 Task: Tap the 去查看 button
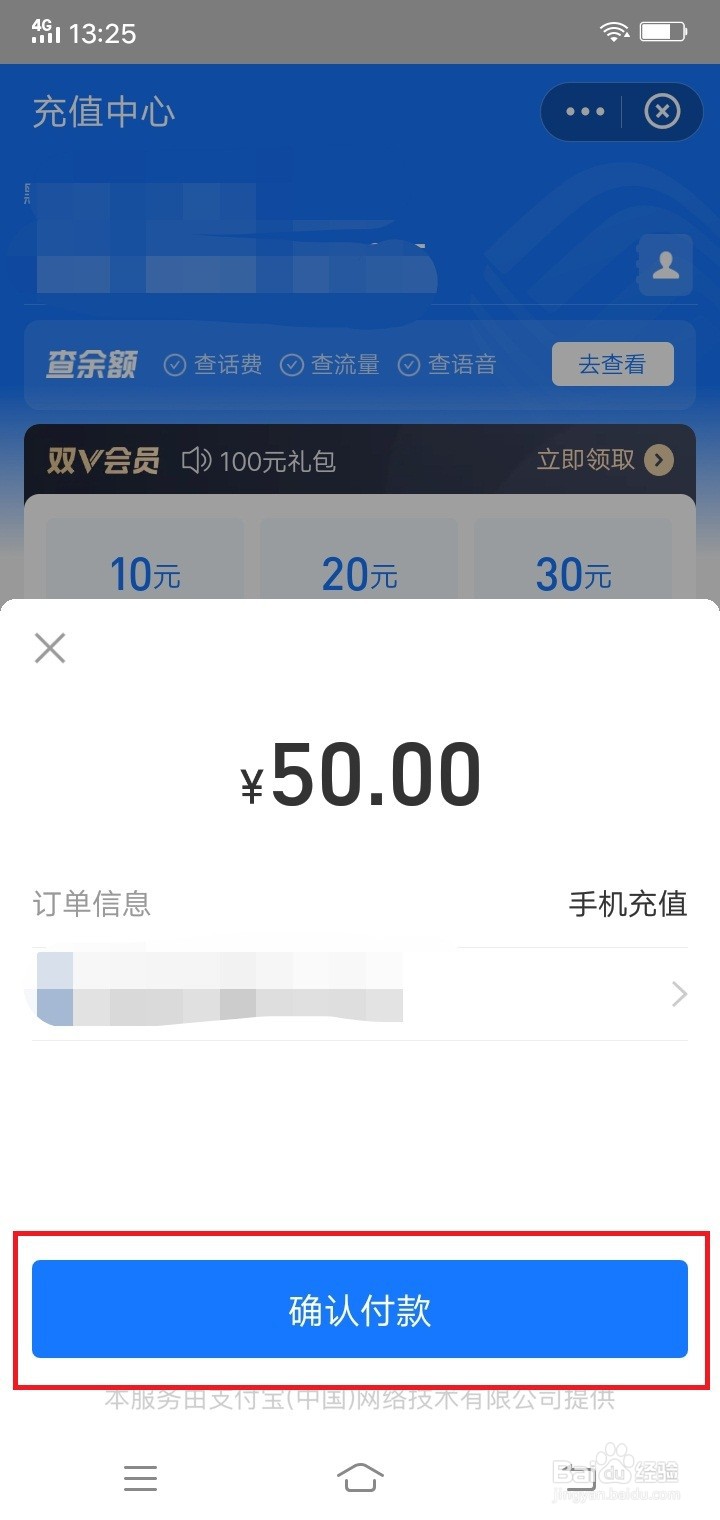pyautogui.click(x=612, y=364)
